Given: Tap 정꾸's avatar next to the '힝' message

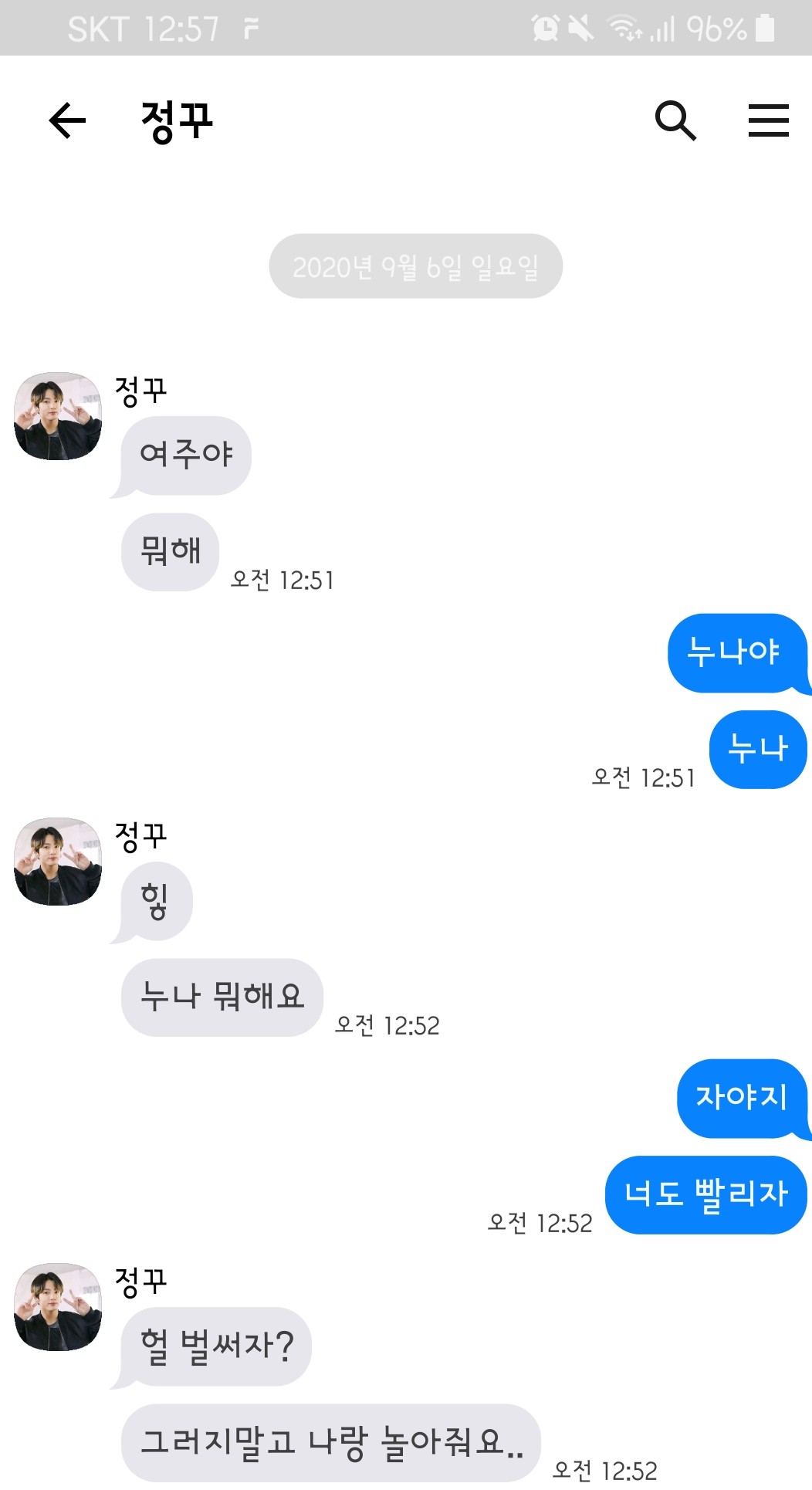Looking at the screenshot, I should pyautogui.click(x=58, y=862).
